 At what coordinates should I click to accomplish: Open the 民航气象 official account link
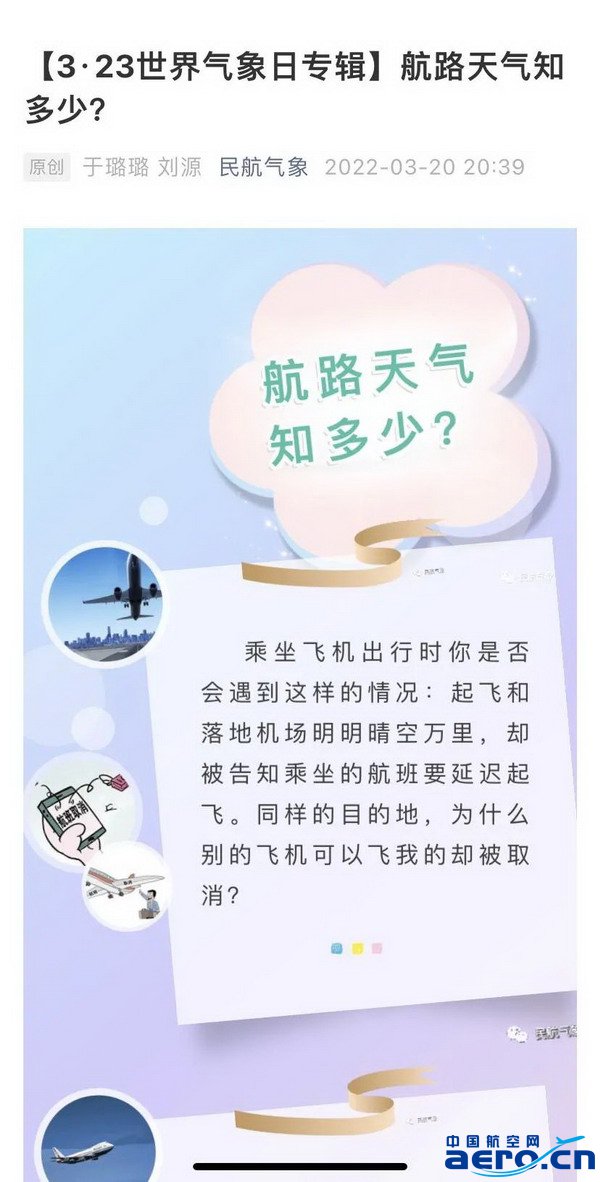264,167
